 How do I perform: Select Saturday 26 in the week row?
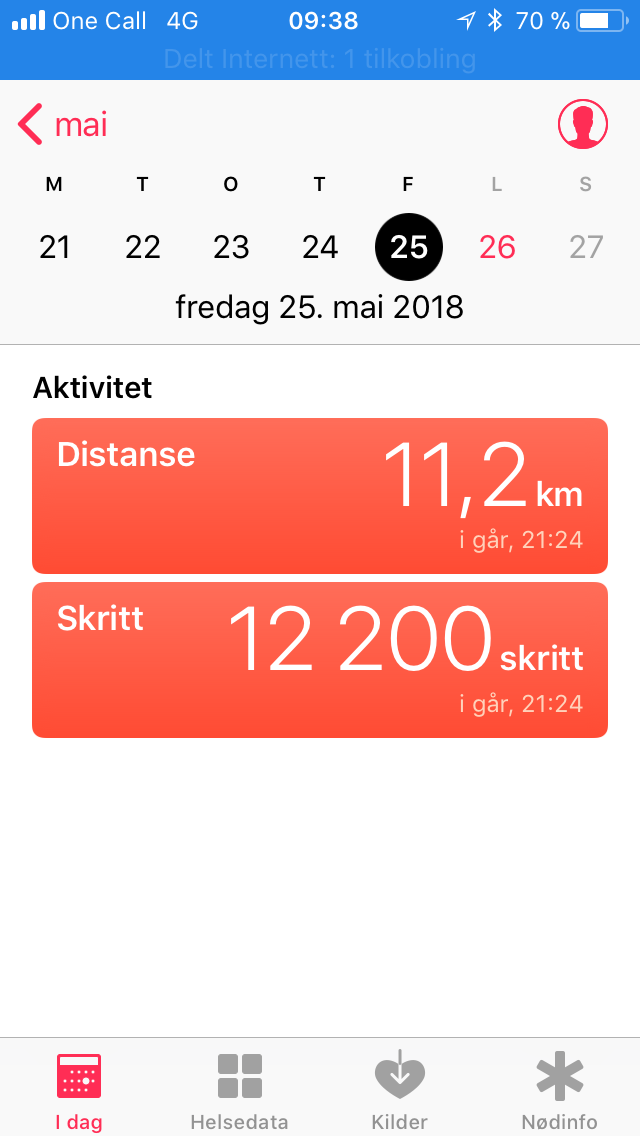[x=497, y=247]
